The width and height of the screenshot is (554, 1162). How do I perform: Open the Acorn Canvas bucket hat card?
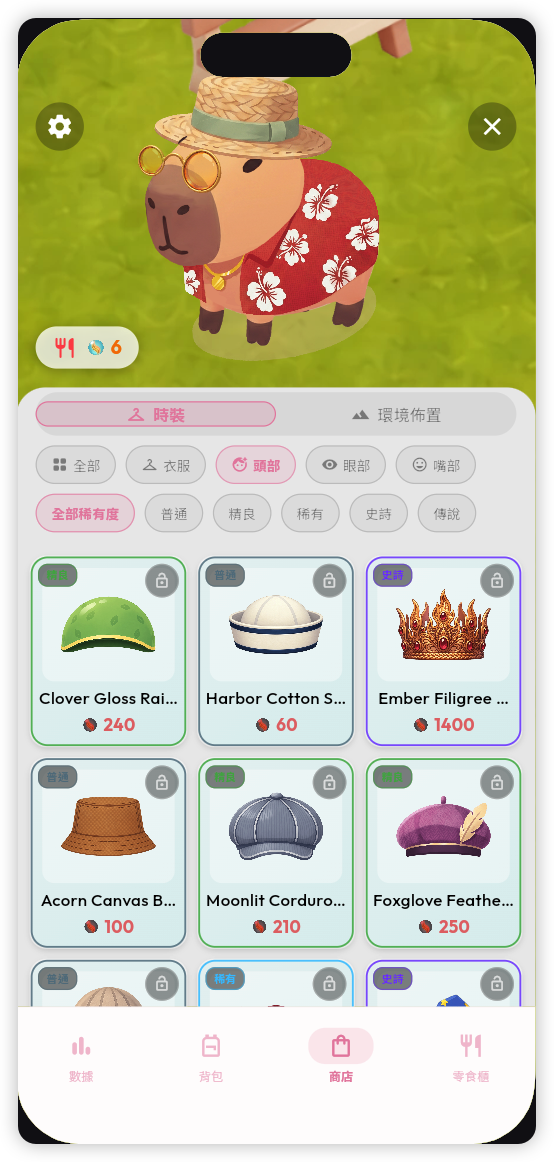(x=108, y=853)
